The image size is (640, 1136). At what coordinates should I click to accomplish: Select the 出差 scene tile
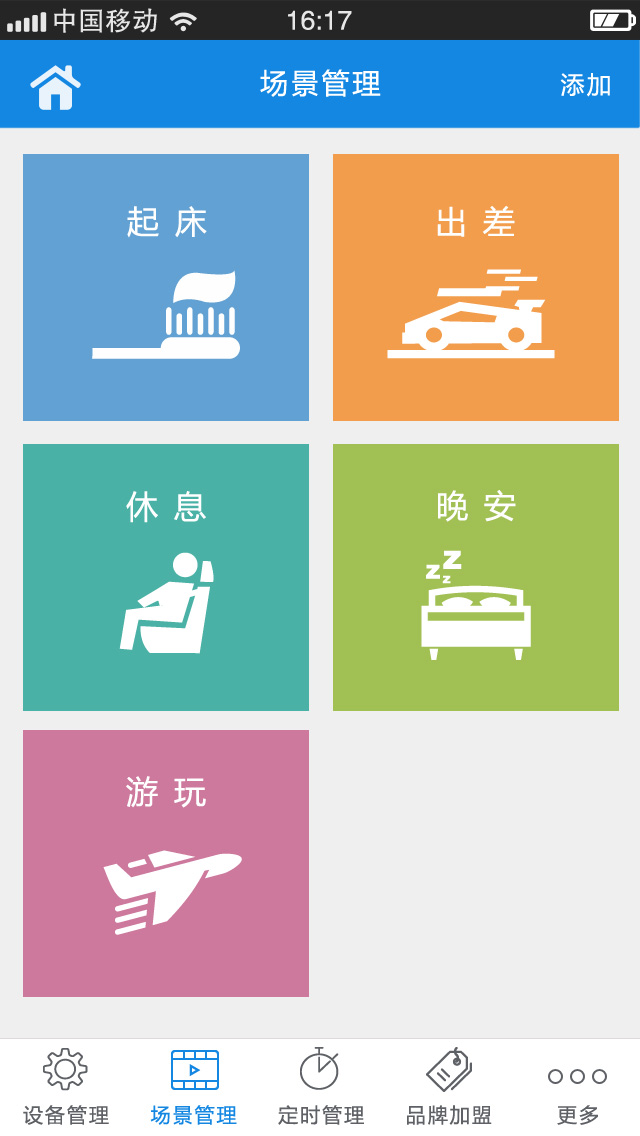point(475,287)
